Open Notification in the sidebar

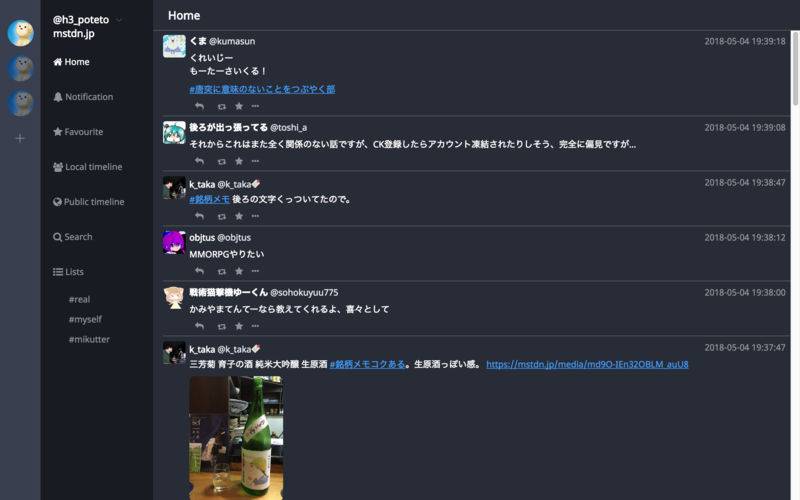(88, 97)
